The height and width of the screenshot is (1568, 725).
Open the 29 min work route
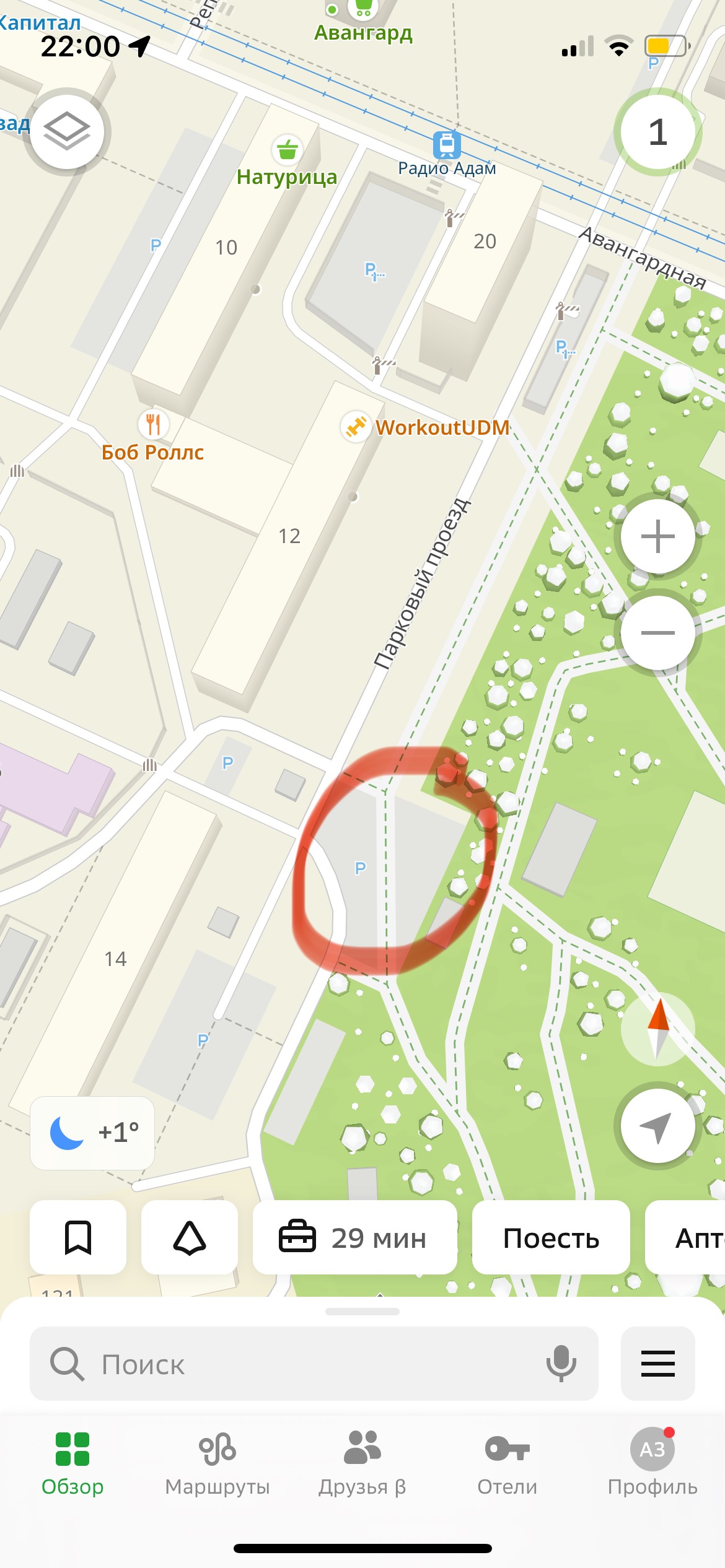click(355, 1237)
